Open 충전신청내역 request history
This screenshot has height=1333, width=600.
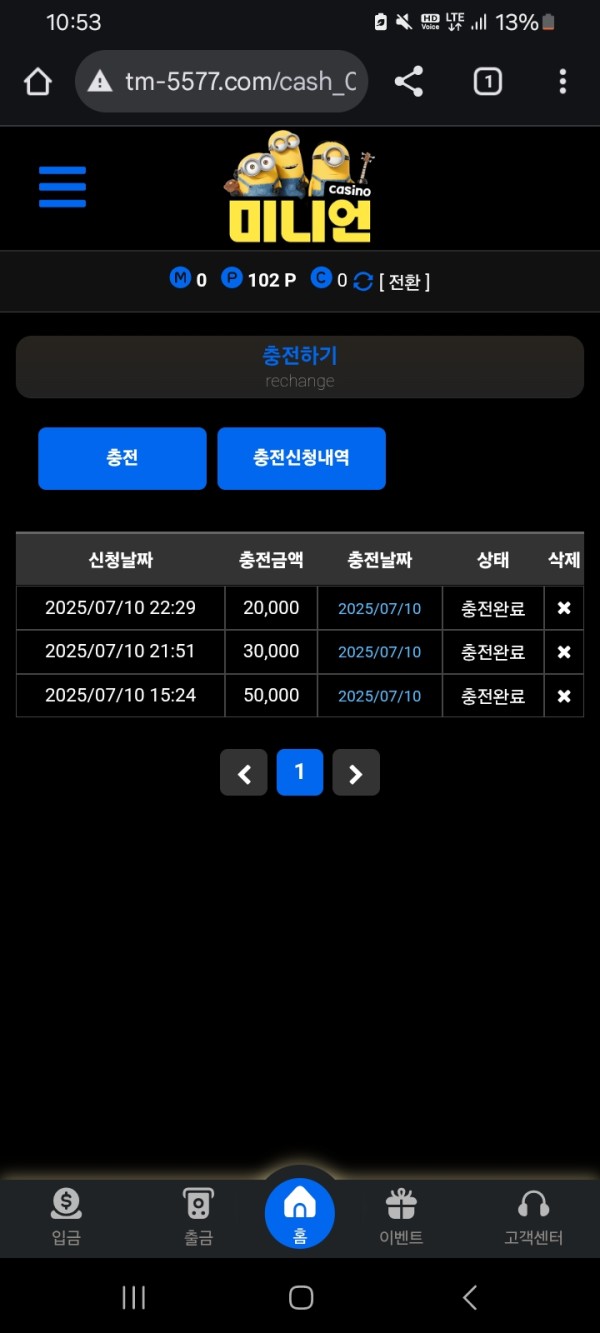(x=301, y=459)
